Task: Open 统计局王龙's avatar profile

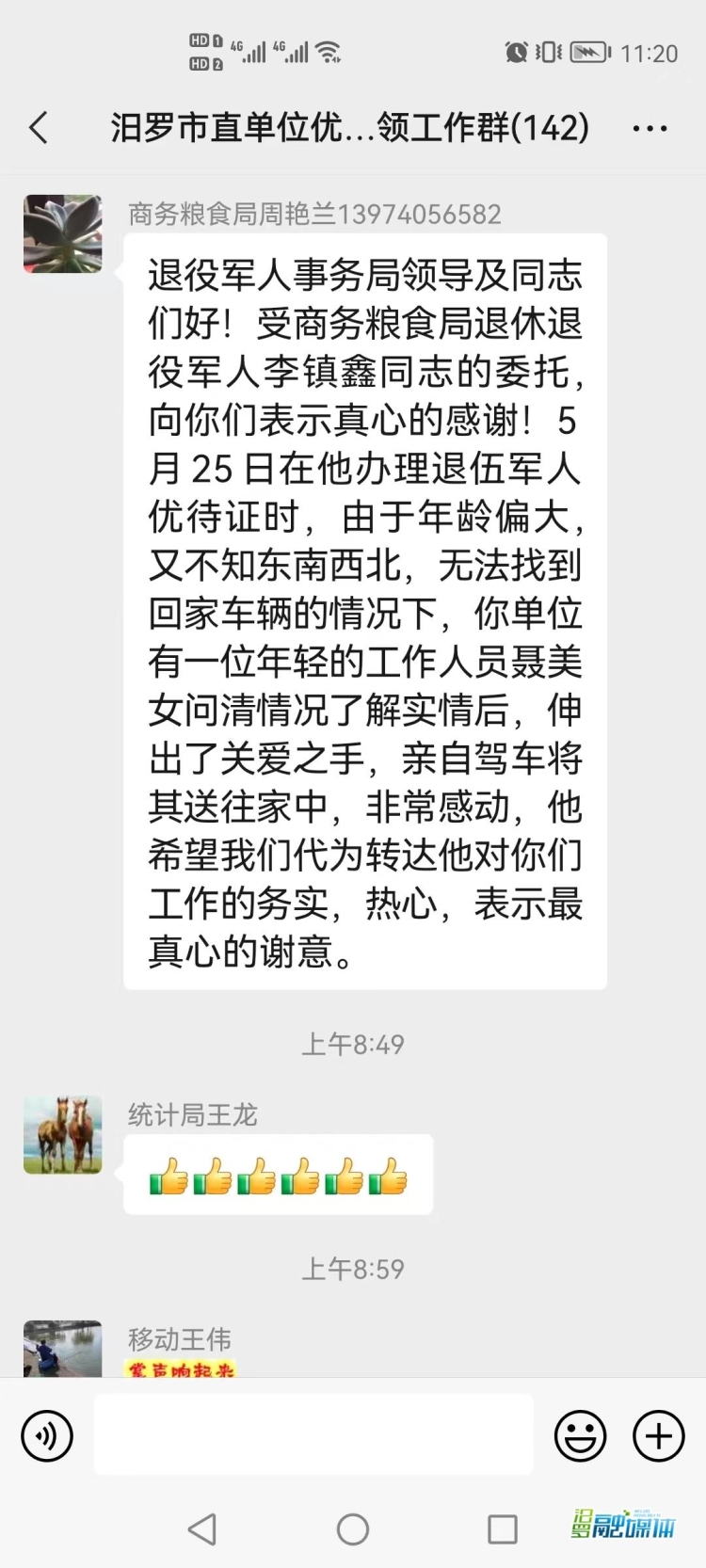Action: (63, 1134)
